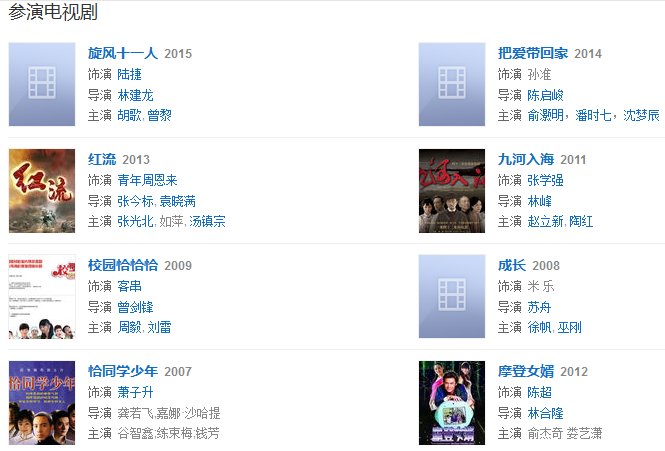
Task: View director 苏舟's page
Action: pos(539,307)
